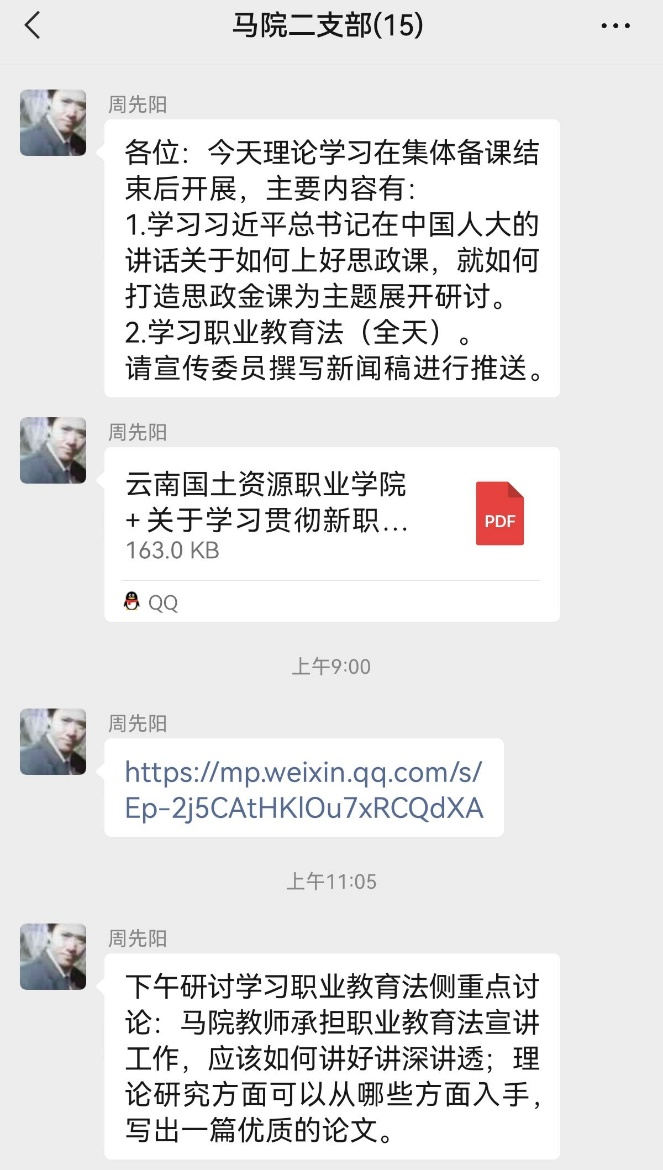Open the mp.weixin.qq.com link
663x1170 pixels.
[303, 789]
